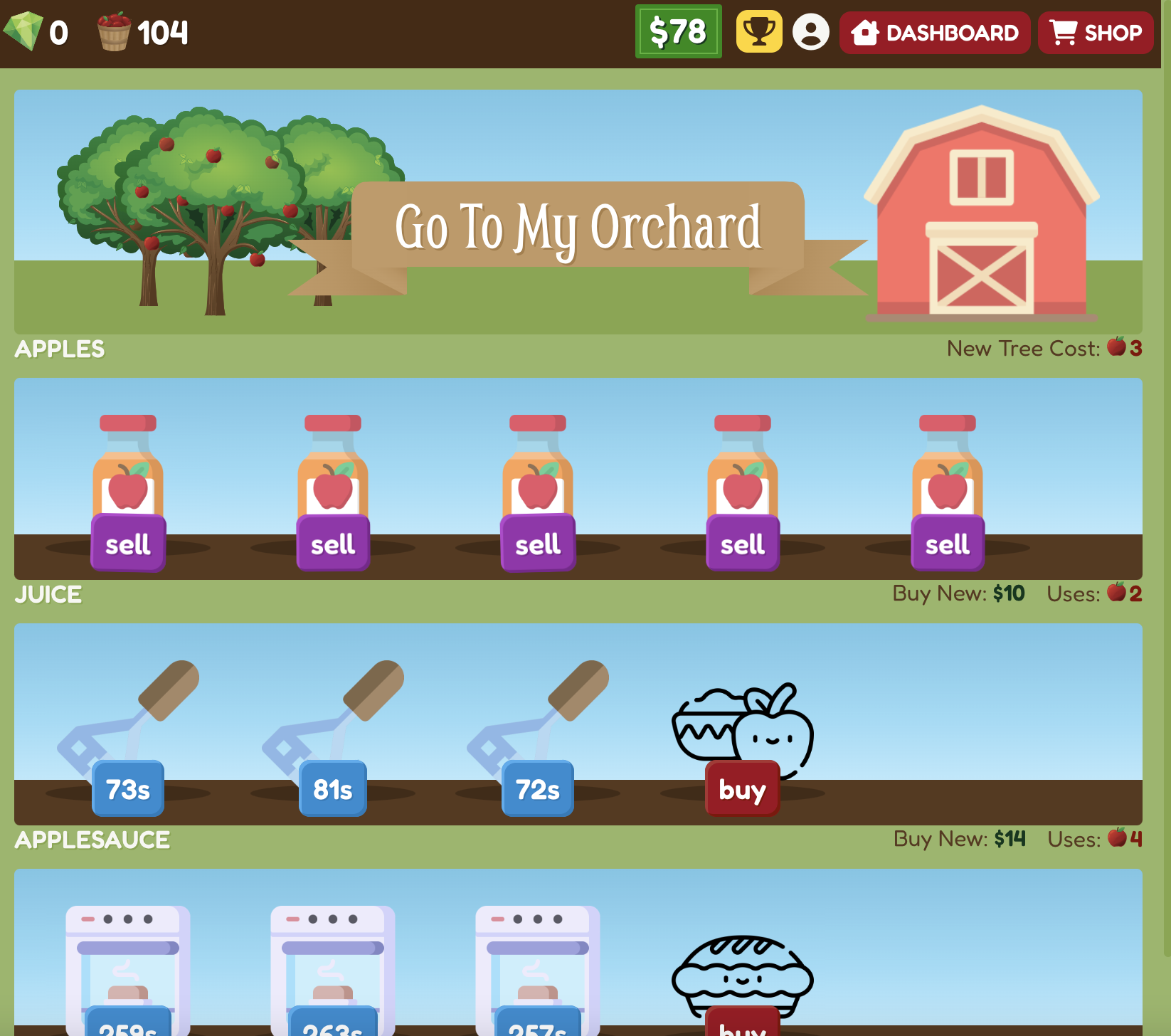1171x1036 pixels.
Task: Buy a new pie oven
Action: [x=742, y=1023]
